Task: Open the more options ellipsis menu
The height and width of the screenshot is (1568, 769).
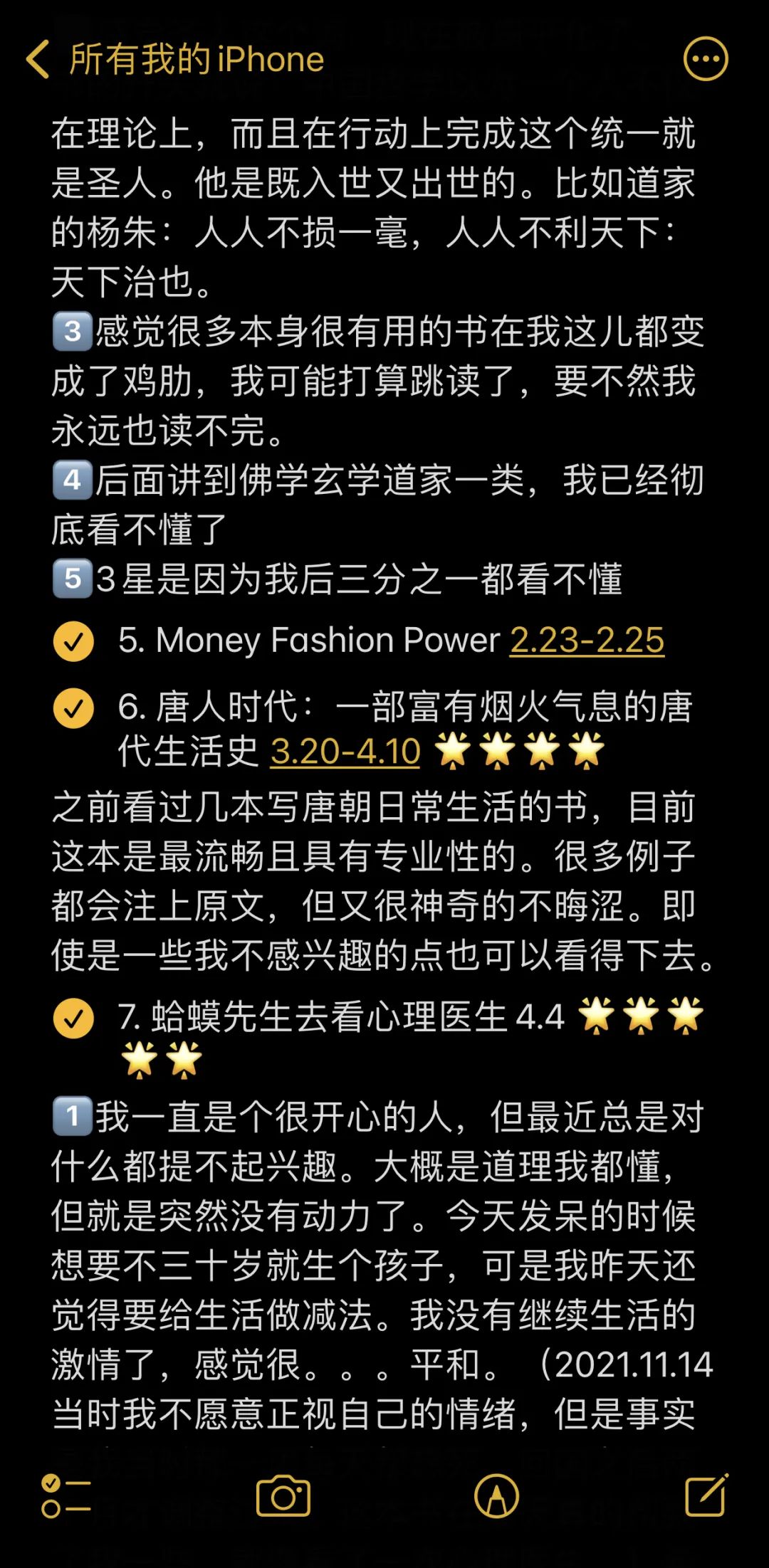Action: pos(705,58)
